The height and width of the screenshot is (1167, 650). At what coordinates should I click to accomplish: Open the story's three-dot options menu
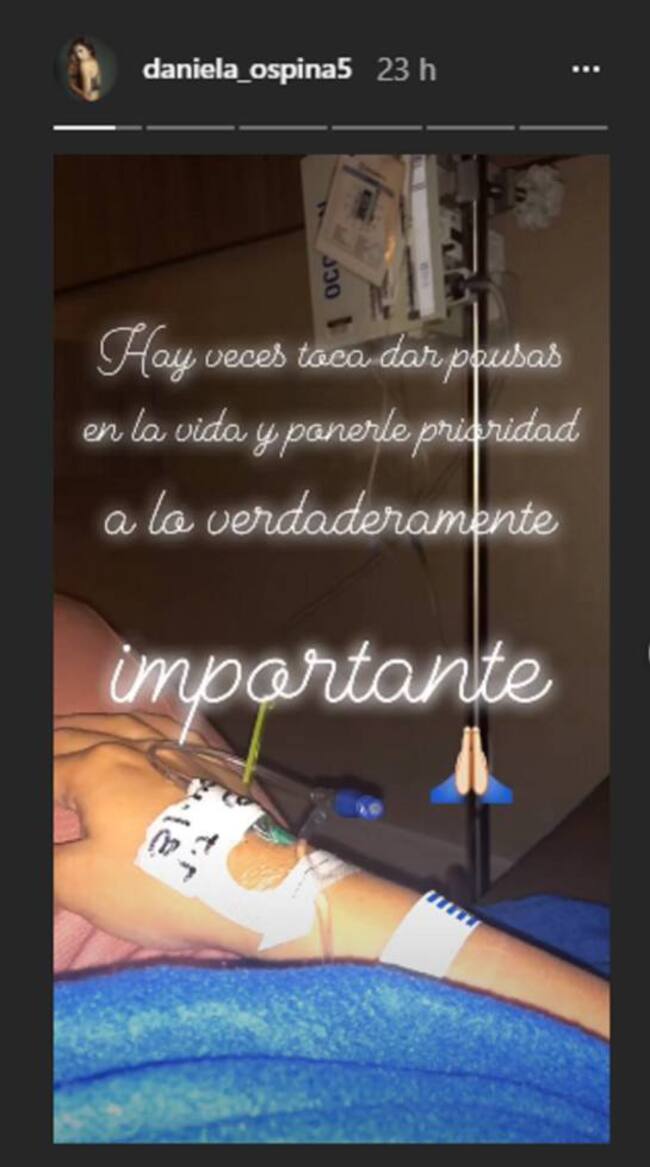point(586,70)
